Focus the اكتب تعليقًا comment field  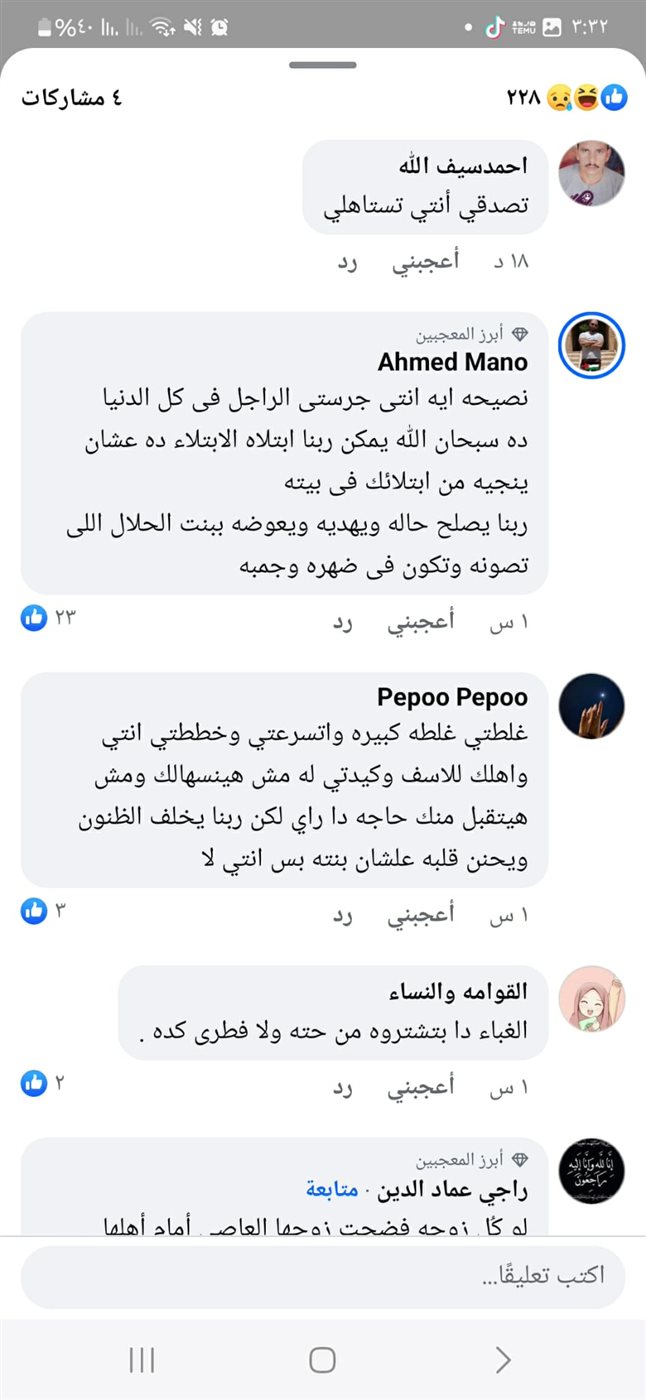322,1277
